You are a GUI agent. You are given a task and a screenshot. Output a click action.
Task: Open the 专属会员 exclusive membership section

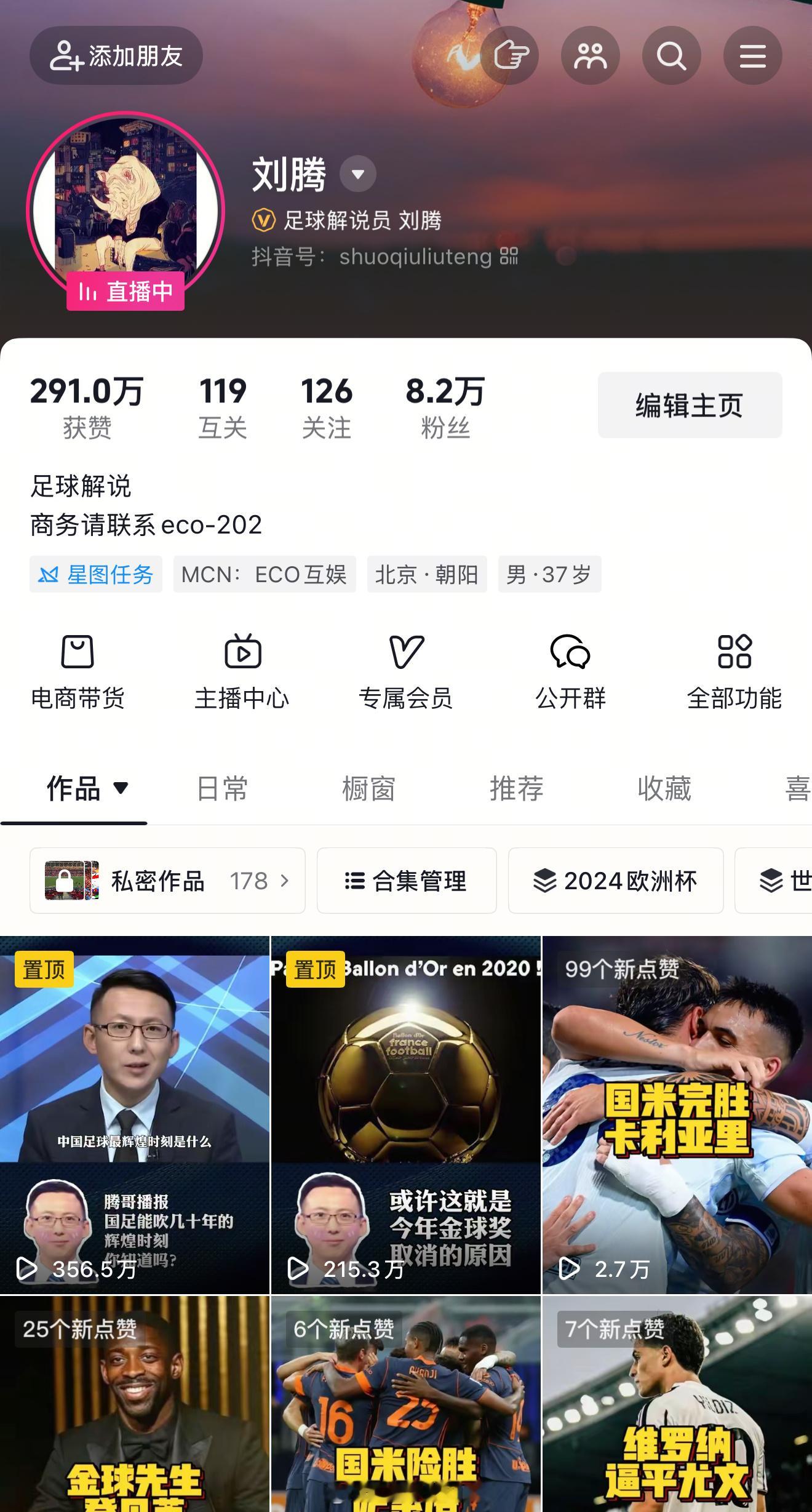coord(406,674)
